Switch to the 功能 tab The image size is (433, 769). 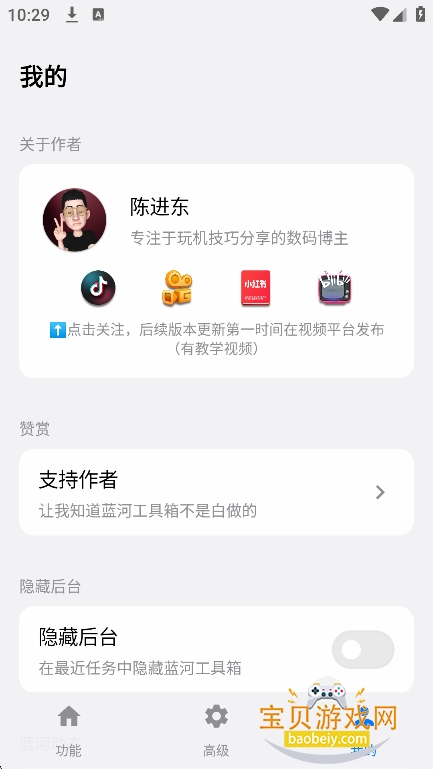coord(69,731)
